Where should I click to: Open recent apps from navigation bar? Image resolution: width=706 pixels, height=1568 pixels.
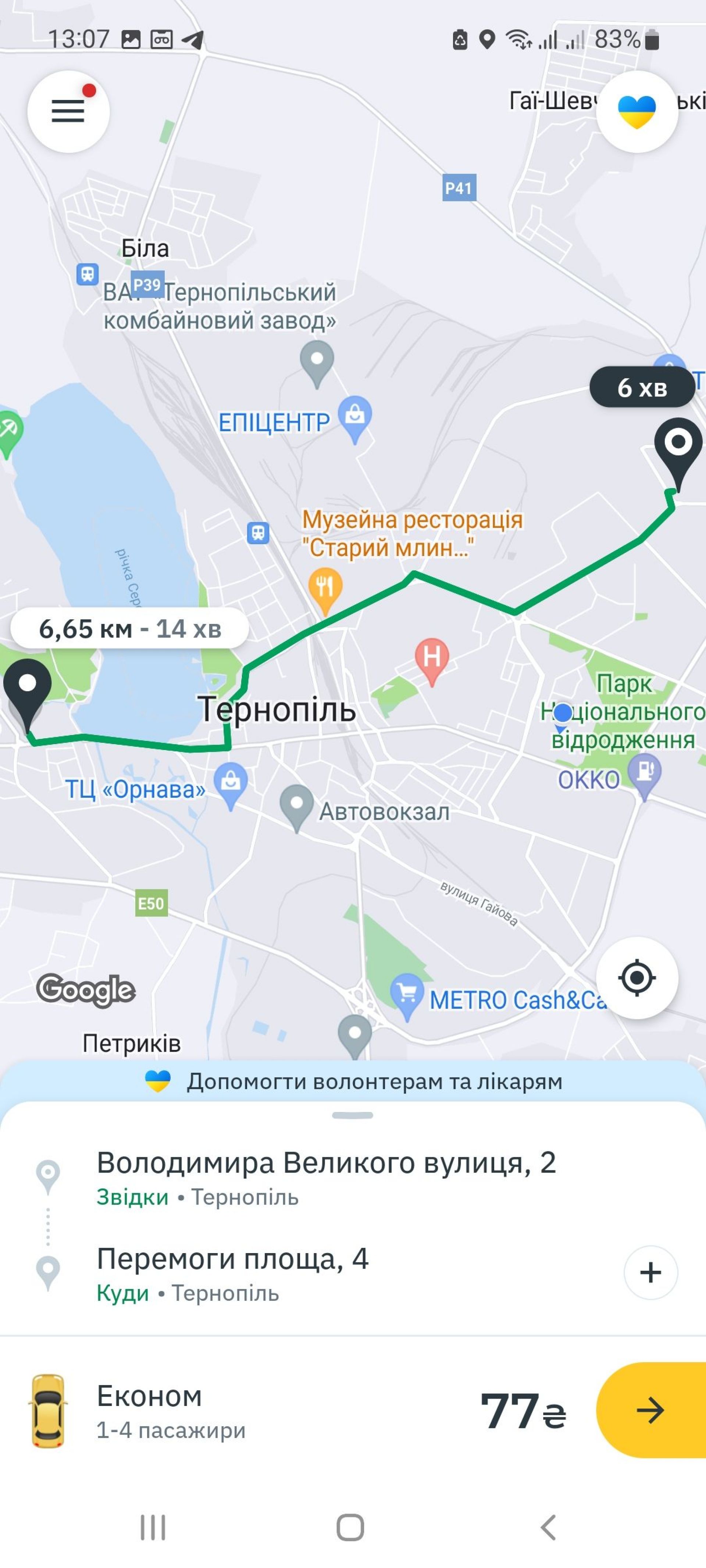coord(153,1527)
